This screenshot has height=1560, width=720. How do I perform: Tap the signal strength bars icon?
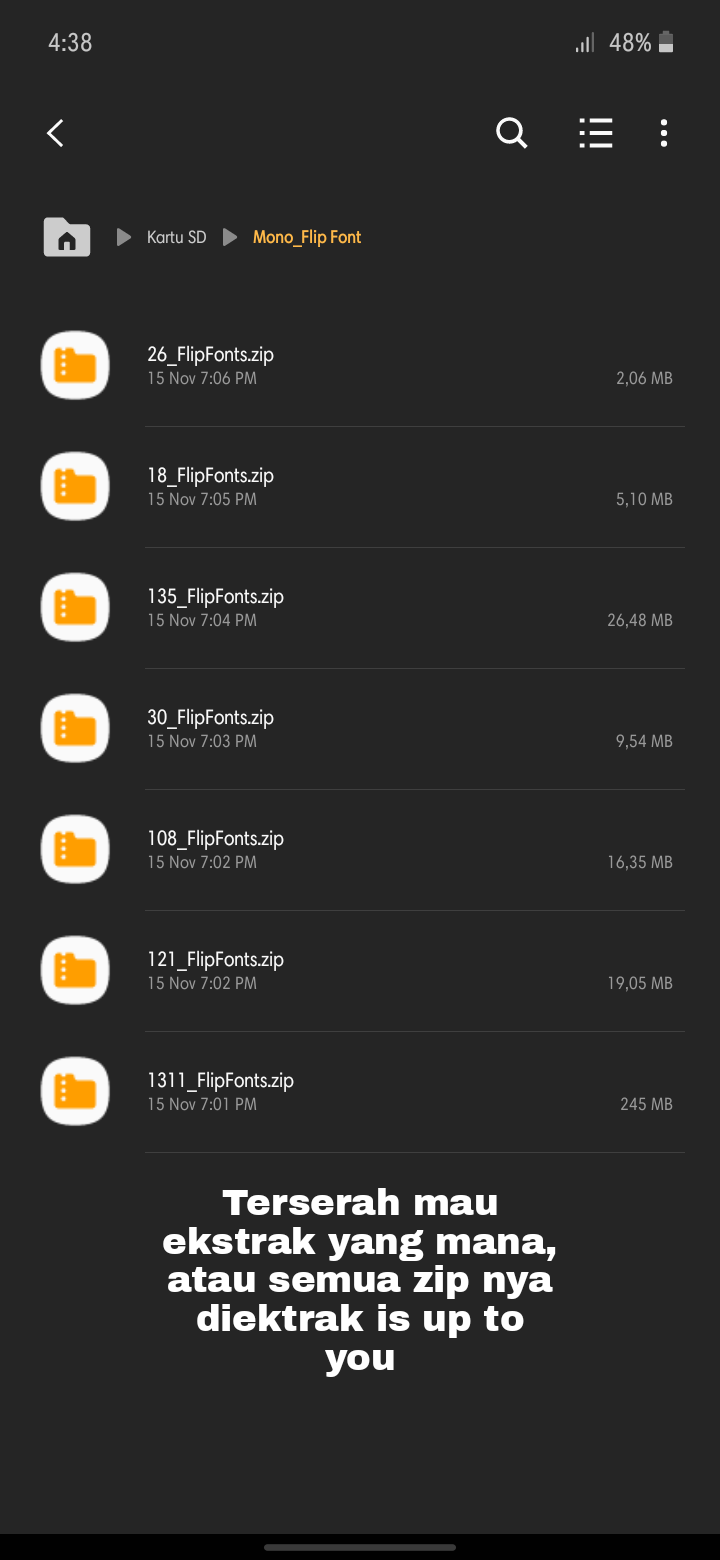(x=584, y=43)
